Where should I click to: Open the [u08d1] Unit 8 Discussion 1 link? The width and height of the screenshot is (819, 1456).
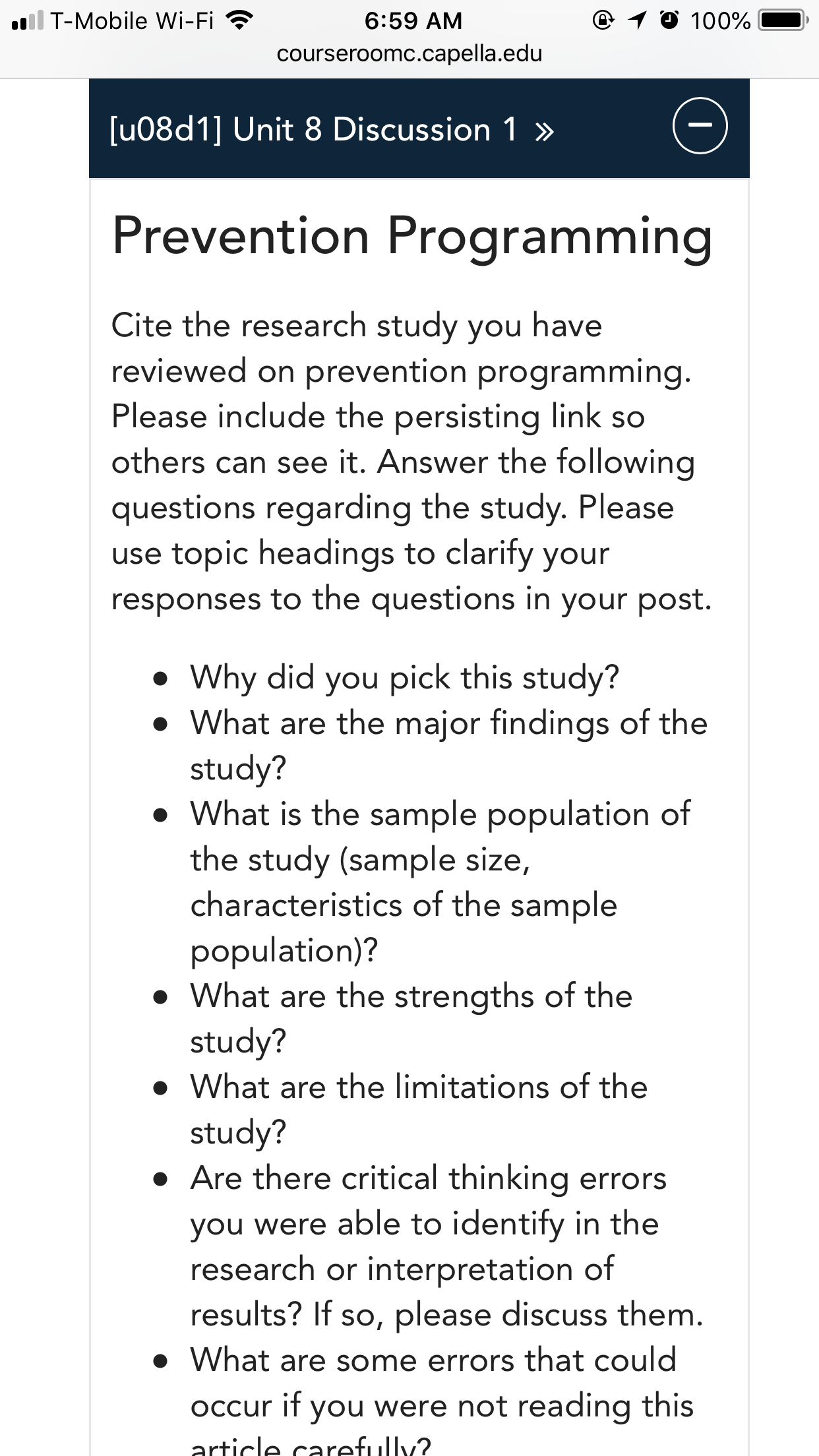[332, 129]
